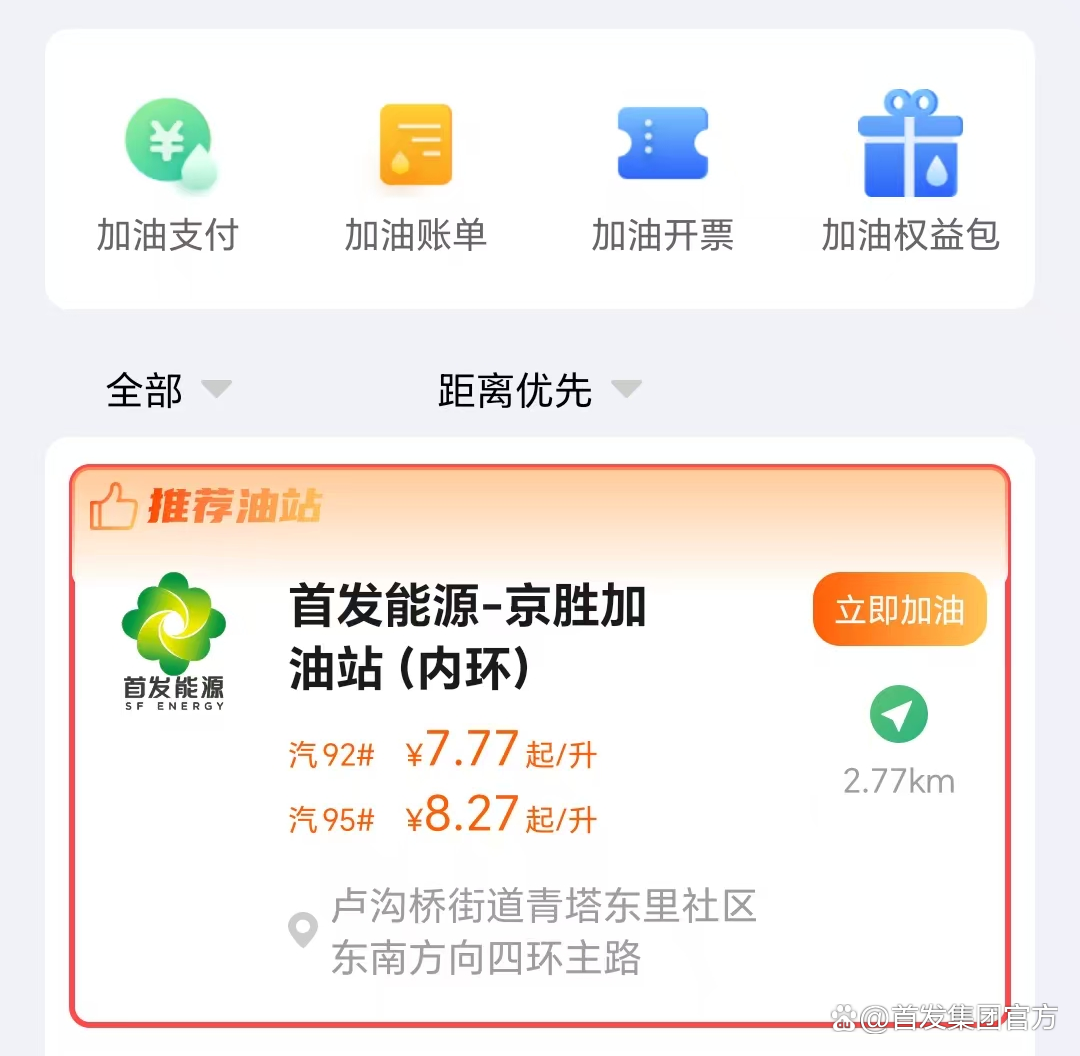1080x1056 pixels.
Task: Expand the 全部 filter dropdown
Action: click(x=168, y=390)
